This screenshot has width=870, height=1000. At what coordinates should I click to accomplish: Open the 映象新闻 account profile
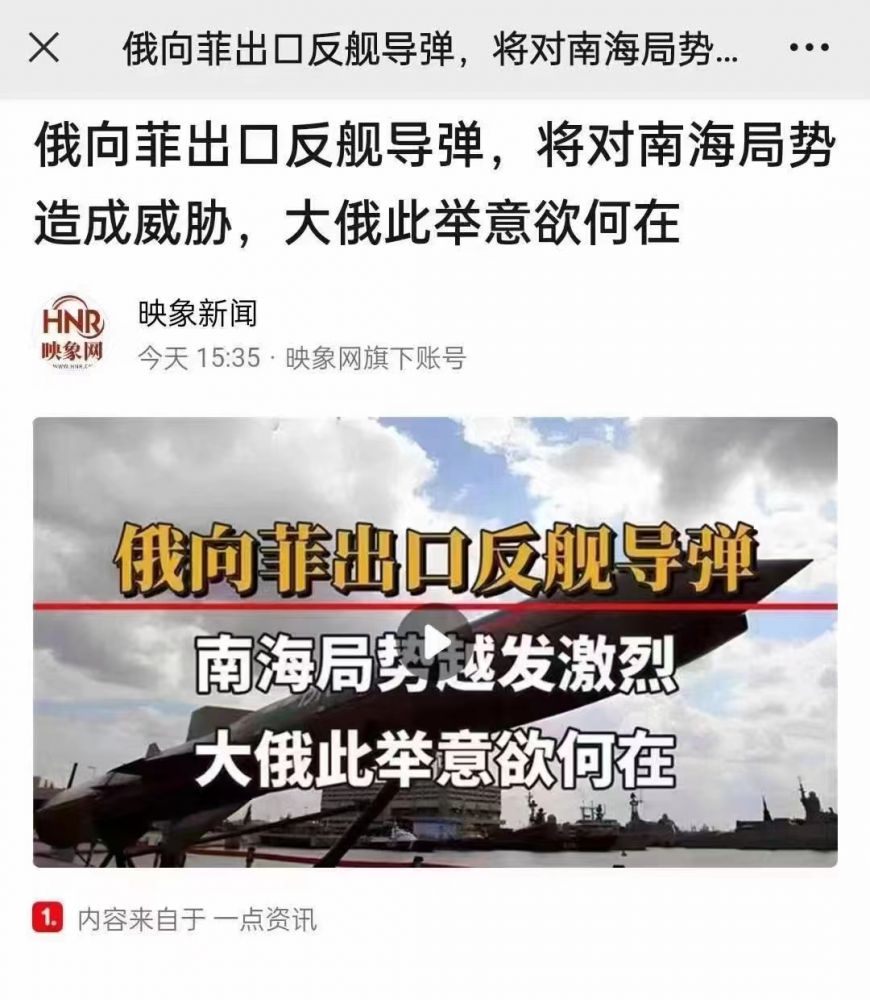coord(197,314)
